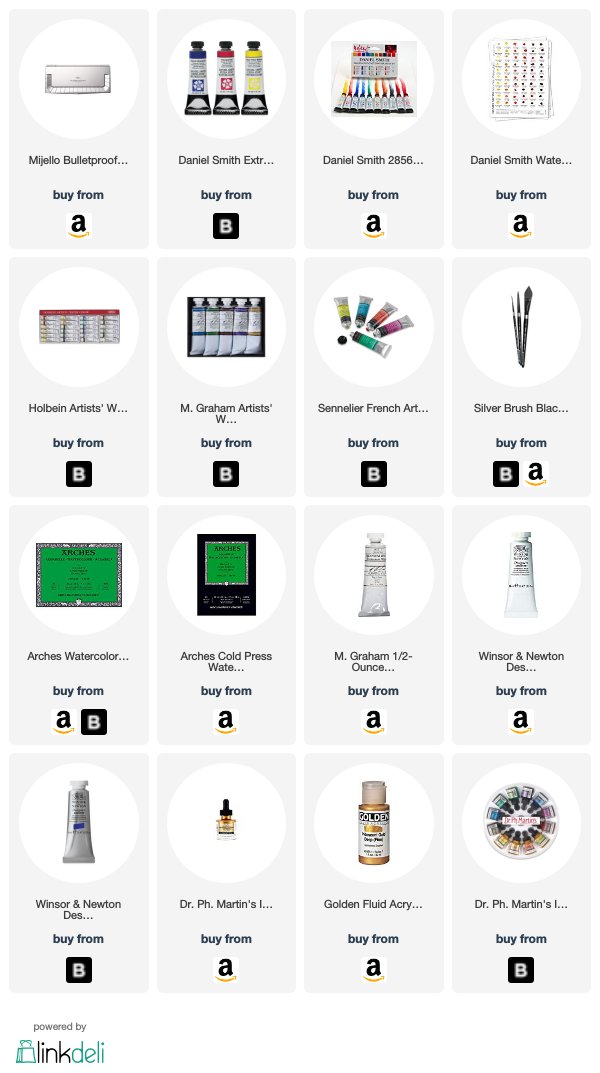Buy M. Graham Artists' set from Blick

(x=226, y=474)
